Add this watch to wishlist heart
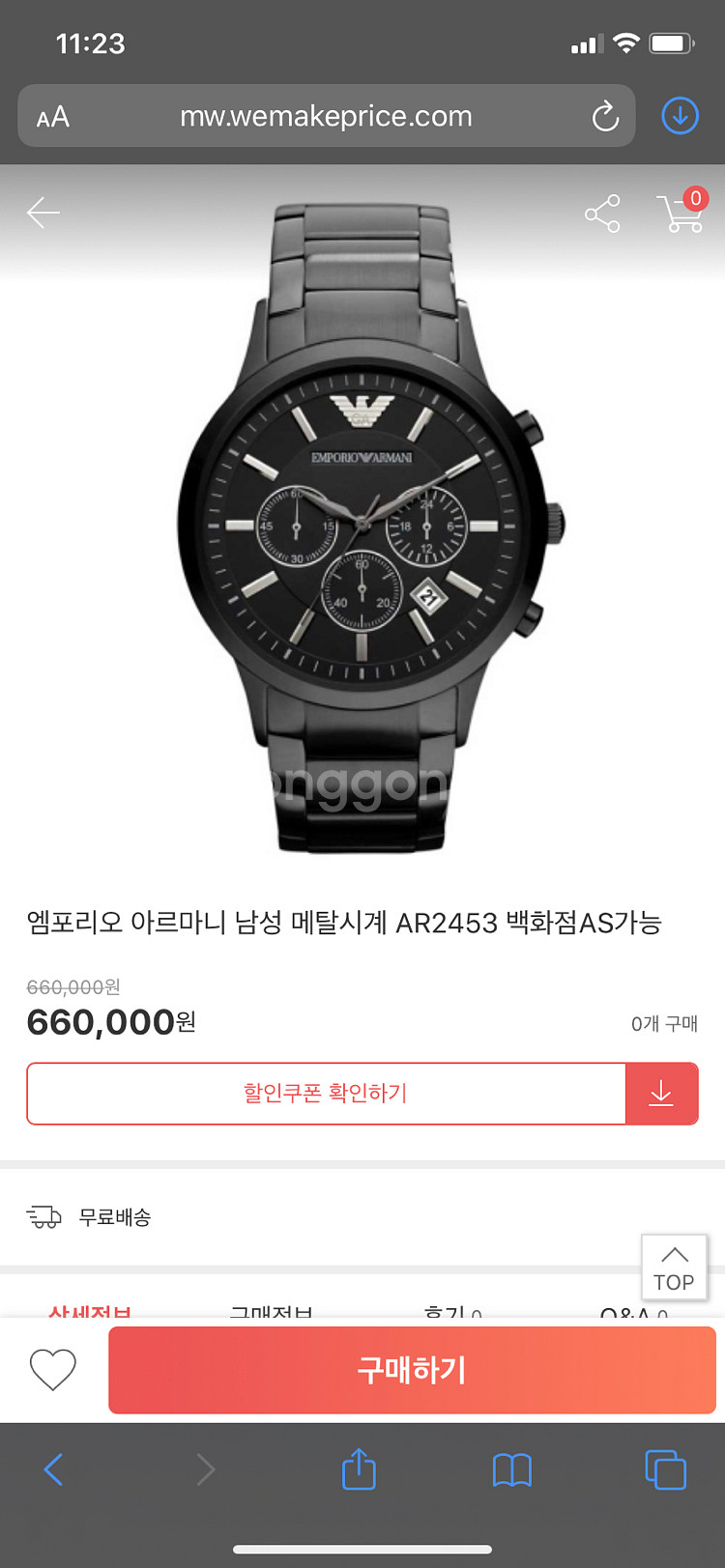The width and height of the screenshot is (725, 1568). coord(53,1370)
